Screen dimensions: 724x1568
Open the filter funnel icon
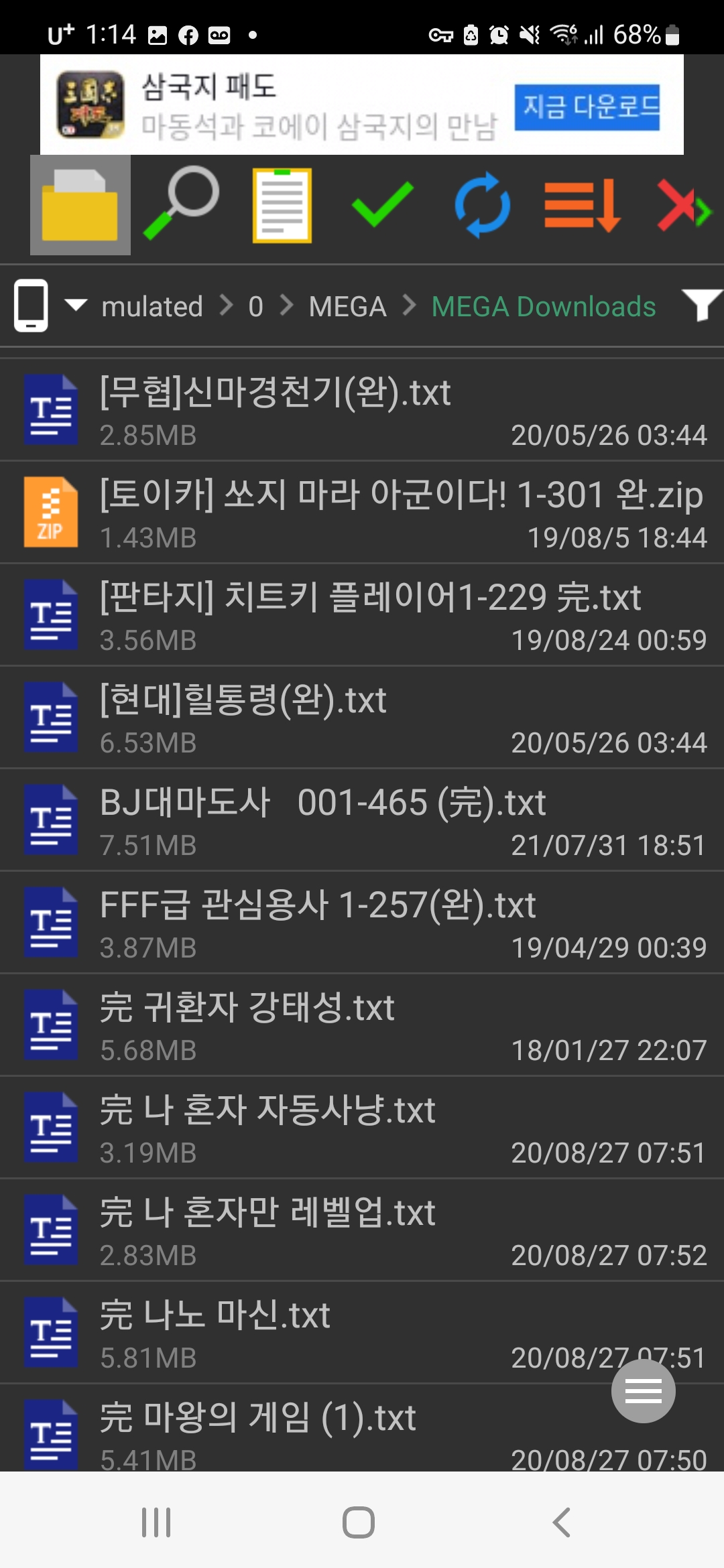(701, 306)
